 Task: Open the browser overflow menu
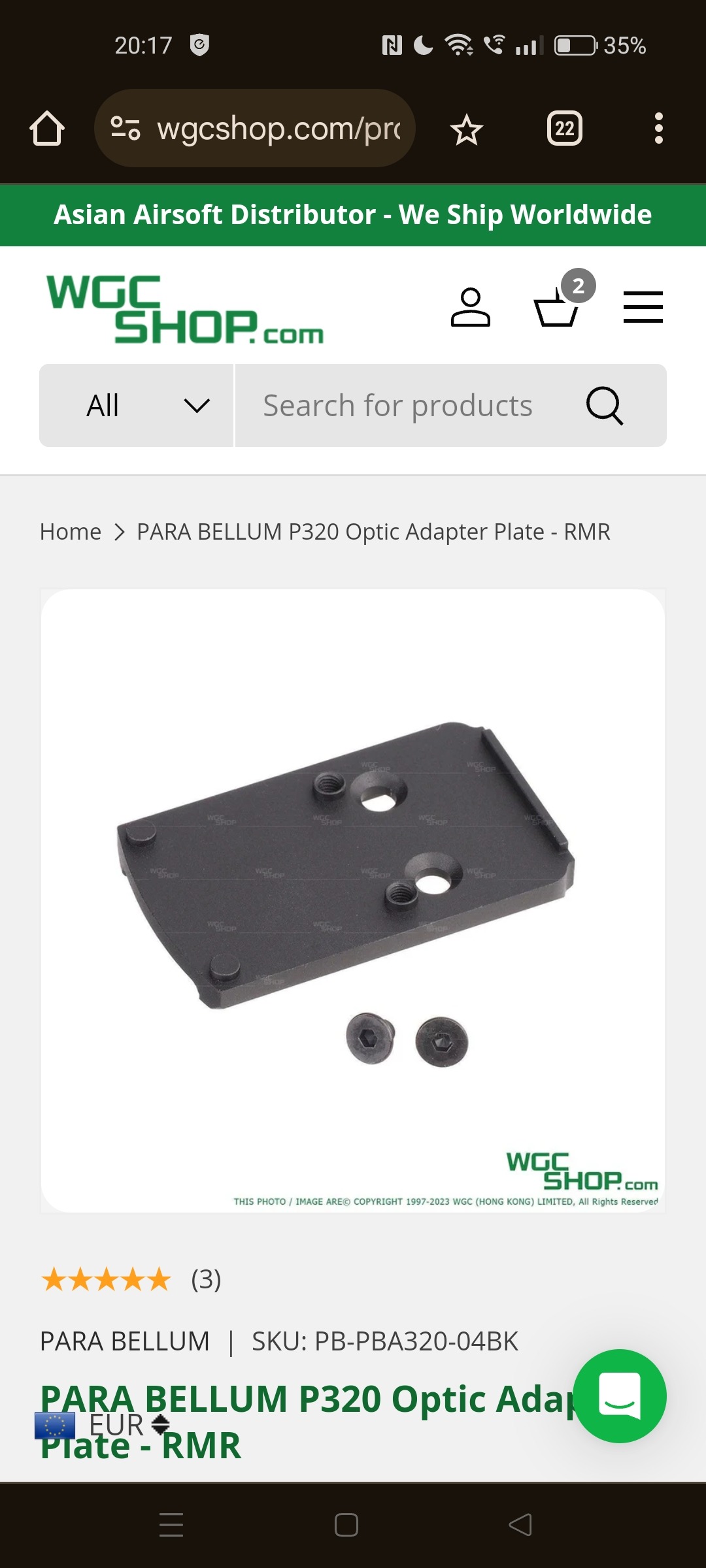click(x=659, y=128)
